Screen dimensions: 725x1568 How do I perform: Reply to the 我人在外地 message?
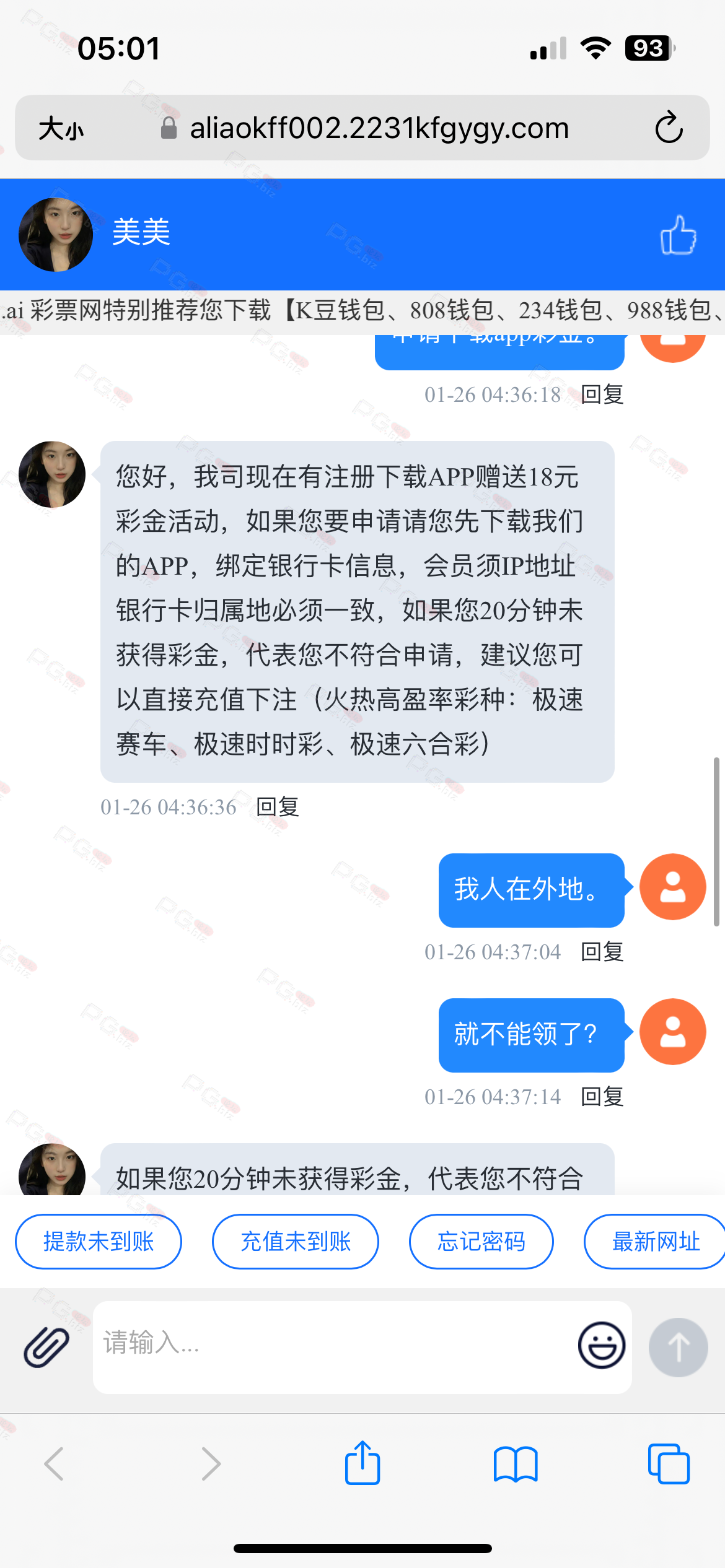(x=602, y=952)
